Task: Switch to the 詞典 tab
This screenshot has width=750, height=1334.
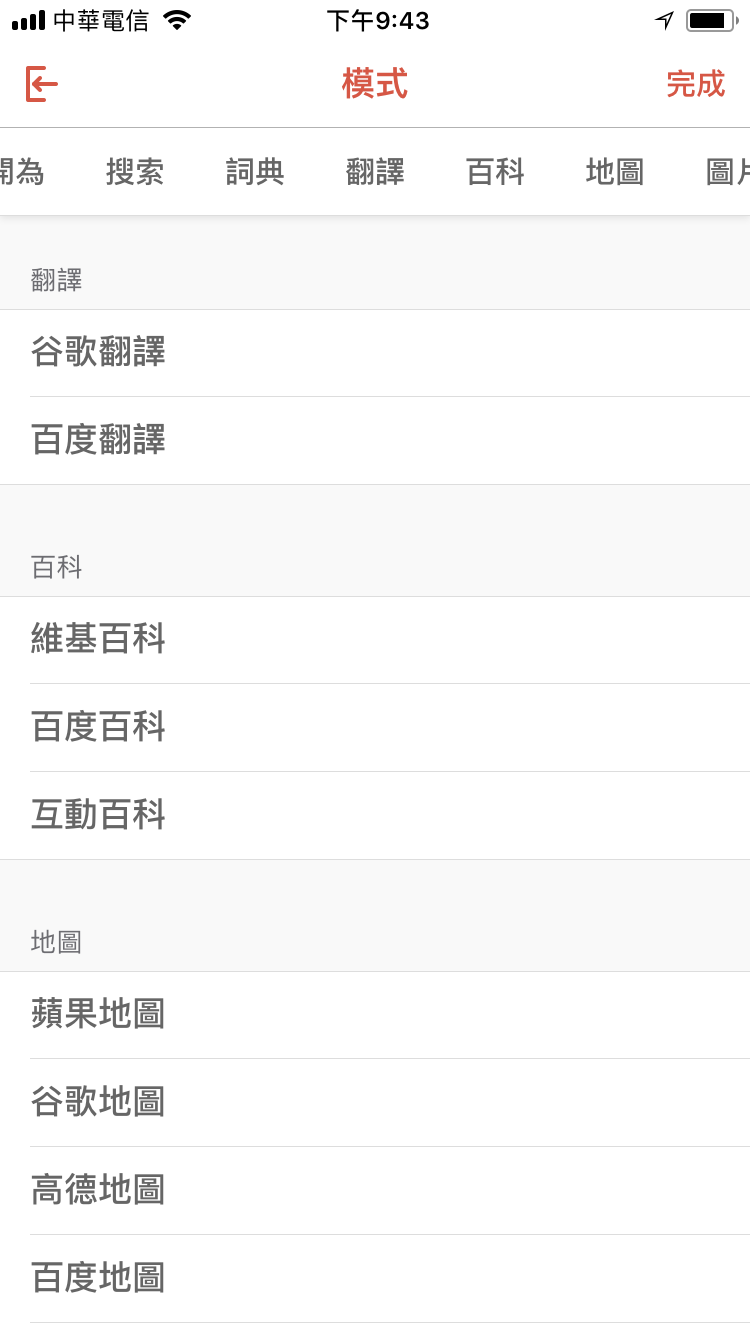Action: click(x=255, y=172)
